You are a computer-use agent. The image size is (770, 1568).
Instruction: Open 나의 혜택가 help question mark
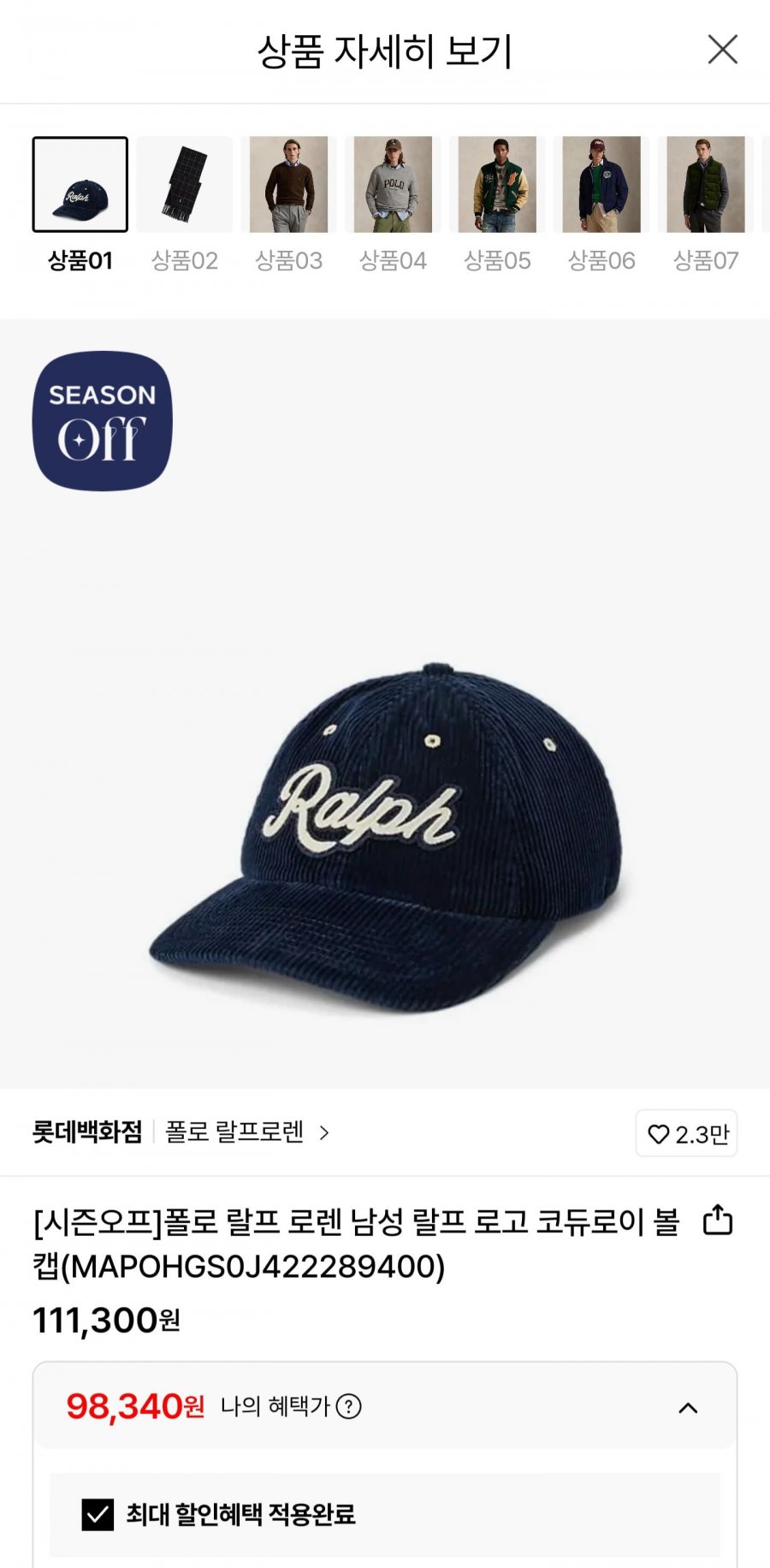(348, 1406)
